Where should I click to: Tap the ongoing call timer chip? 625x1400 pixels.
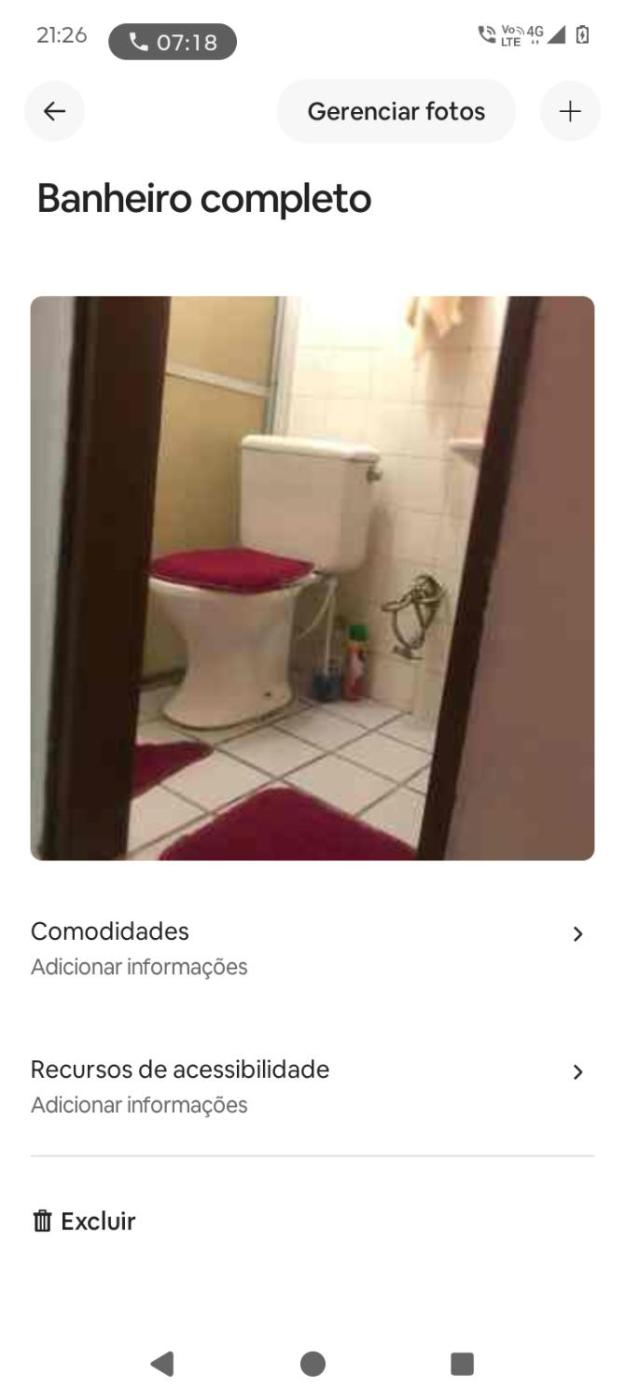click(x=172, y=42)
